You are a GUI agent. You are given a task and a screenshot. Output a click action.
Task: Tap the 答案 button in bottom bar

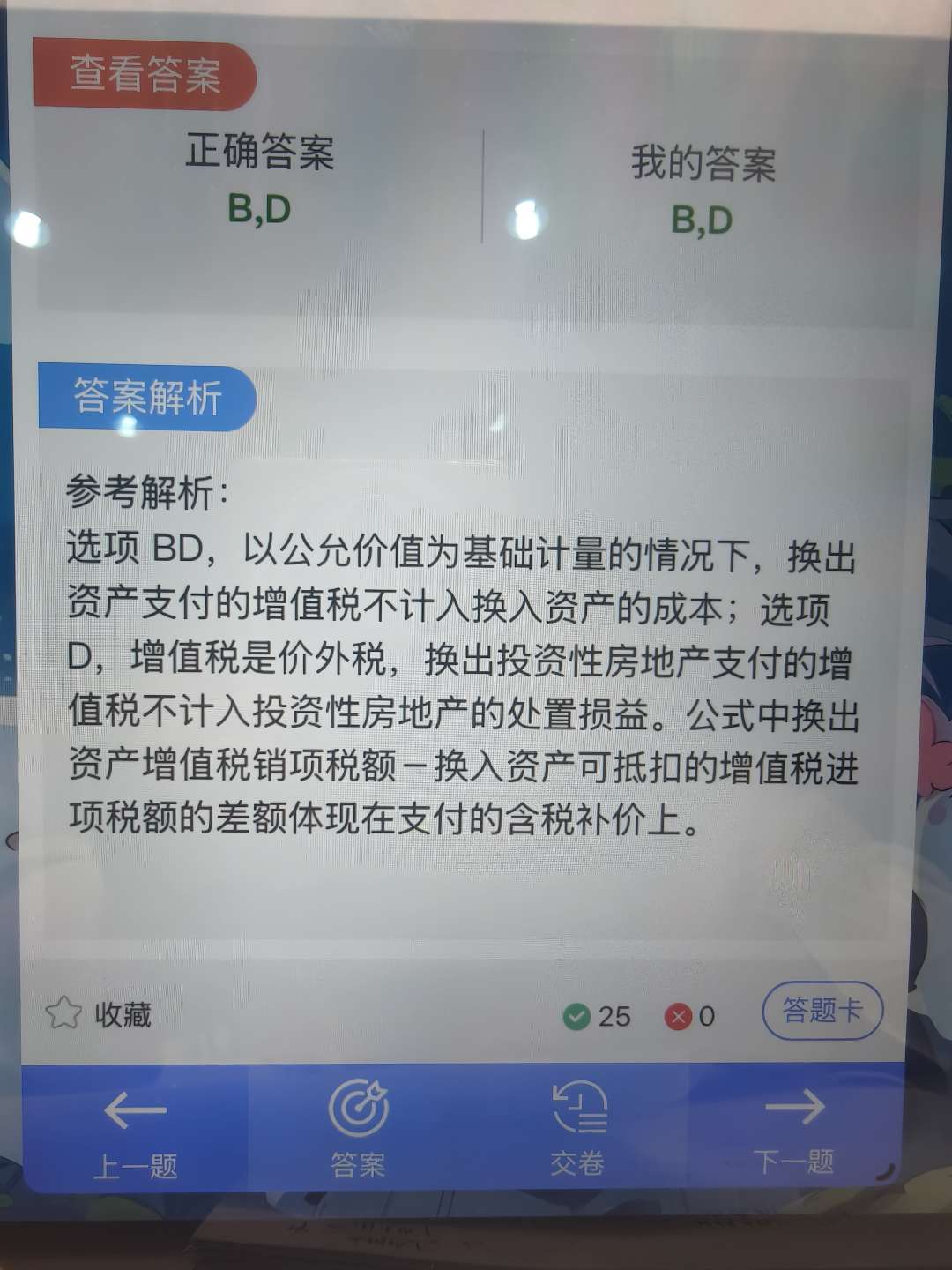click(358, 1131)
